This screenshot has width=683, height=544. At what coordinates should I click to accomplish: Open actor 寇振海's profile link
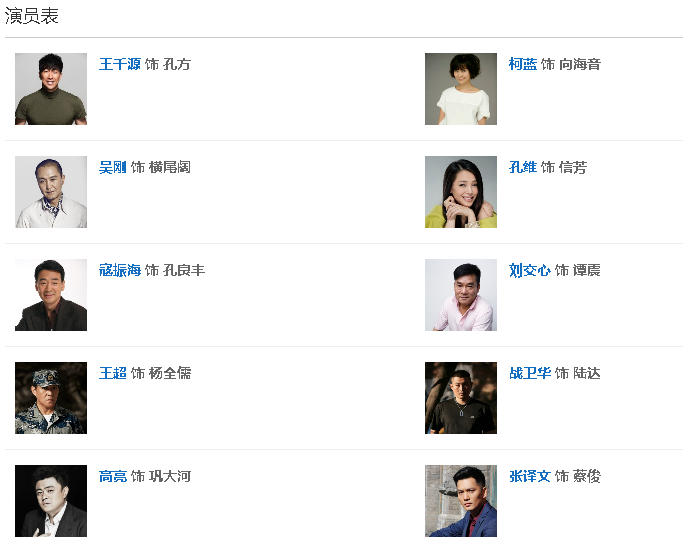click(119, 270)
